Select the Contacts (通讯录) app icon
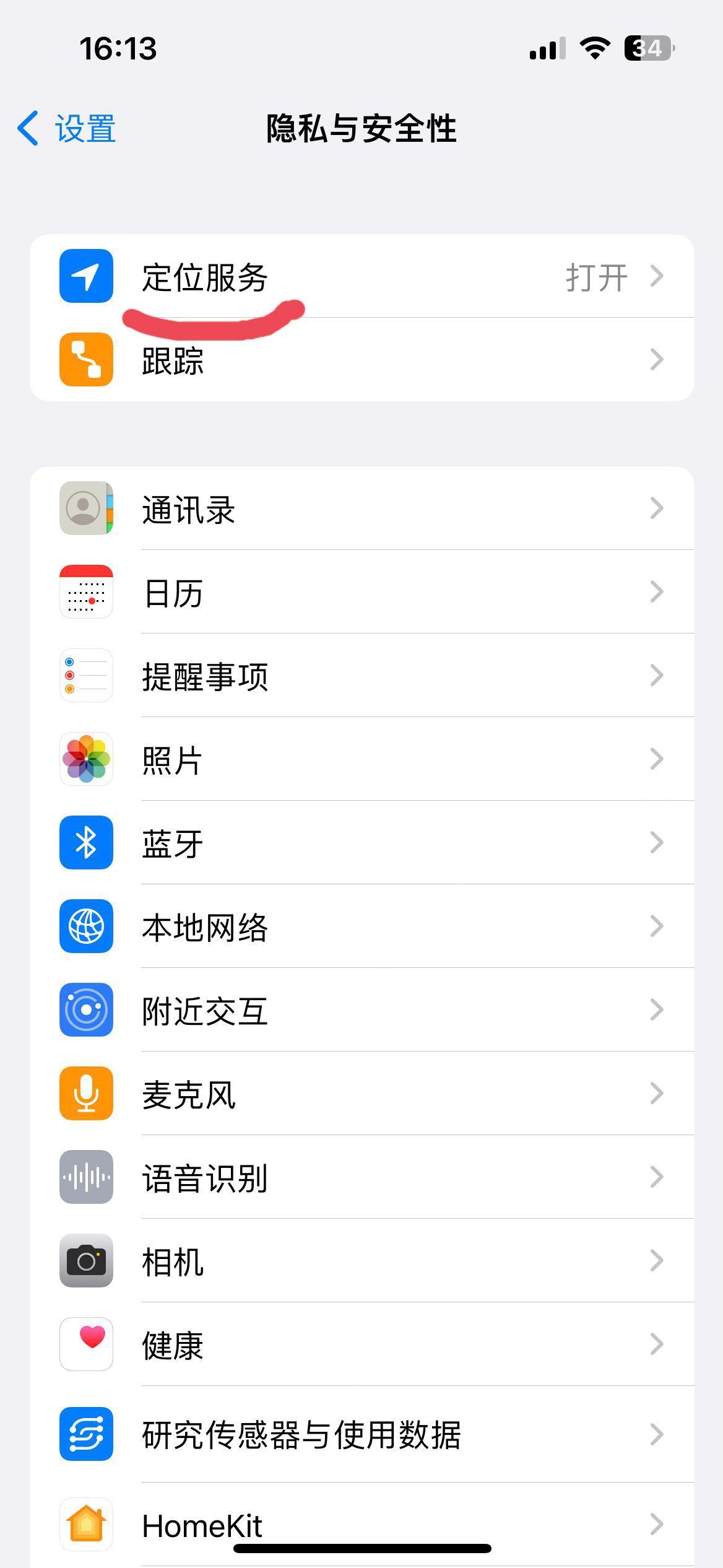The width and height of the screenshot is (723, 1568). tap(86, 507)
